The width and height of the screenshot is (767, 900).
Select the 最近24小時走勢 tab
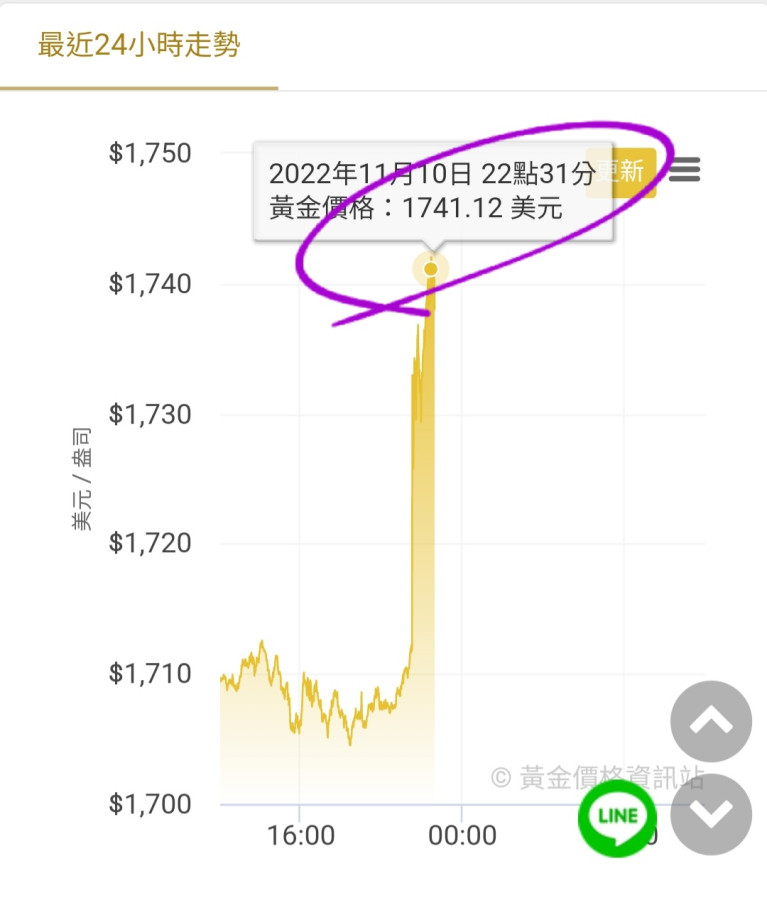click(139, 46)
